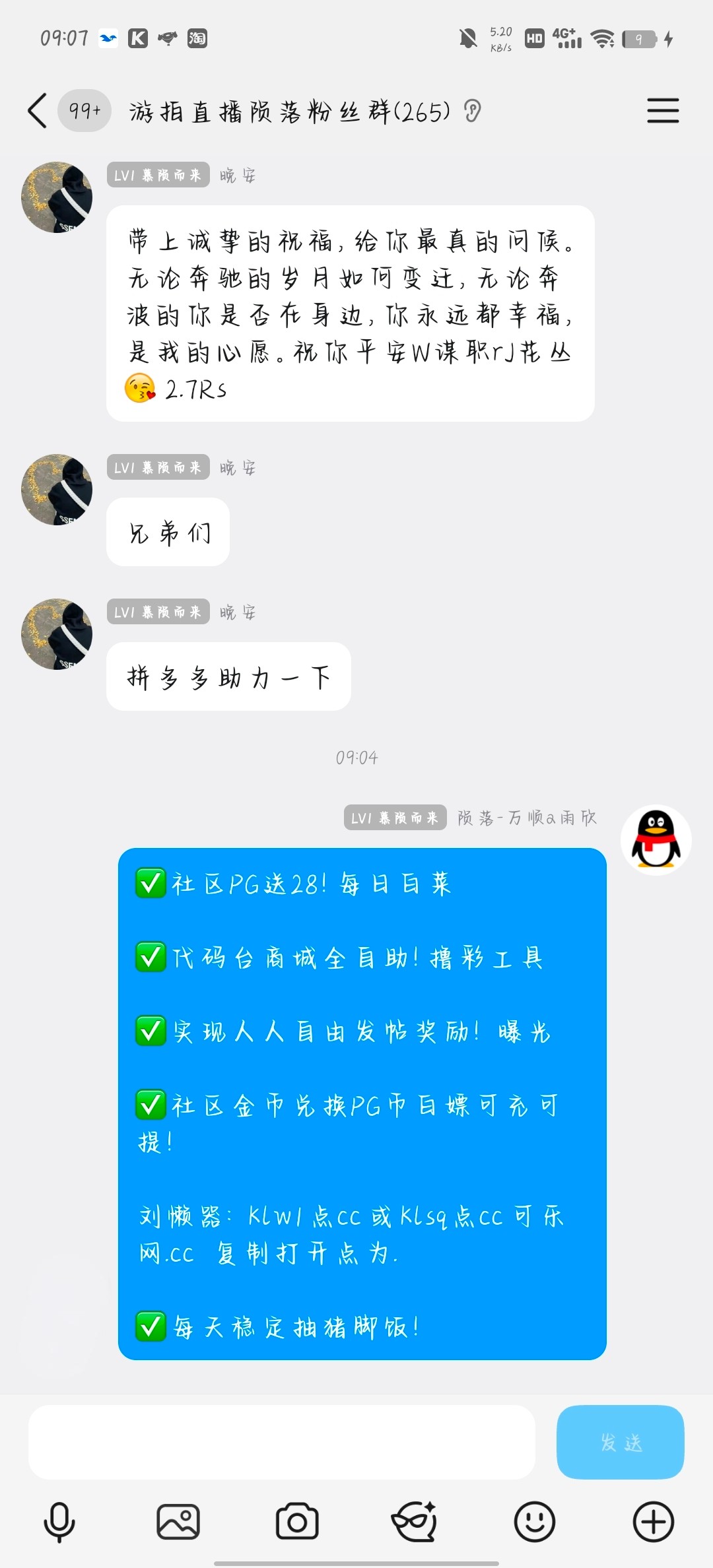This screenshot has height=1568, width=713.
Task: Tap the ear icon beside the group title
Action: pos(472,111)
